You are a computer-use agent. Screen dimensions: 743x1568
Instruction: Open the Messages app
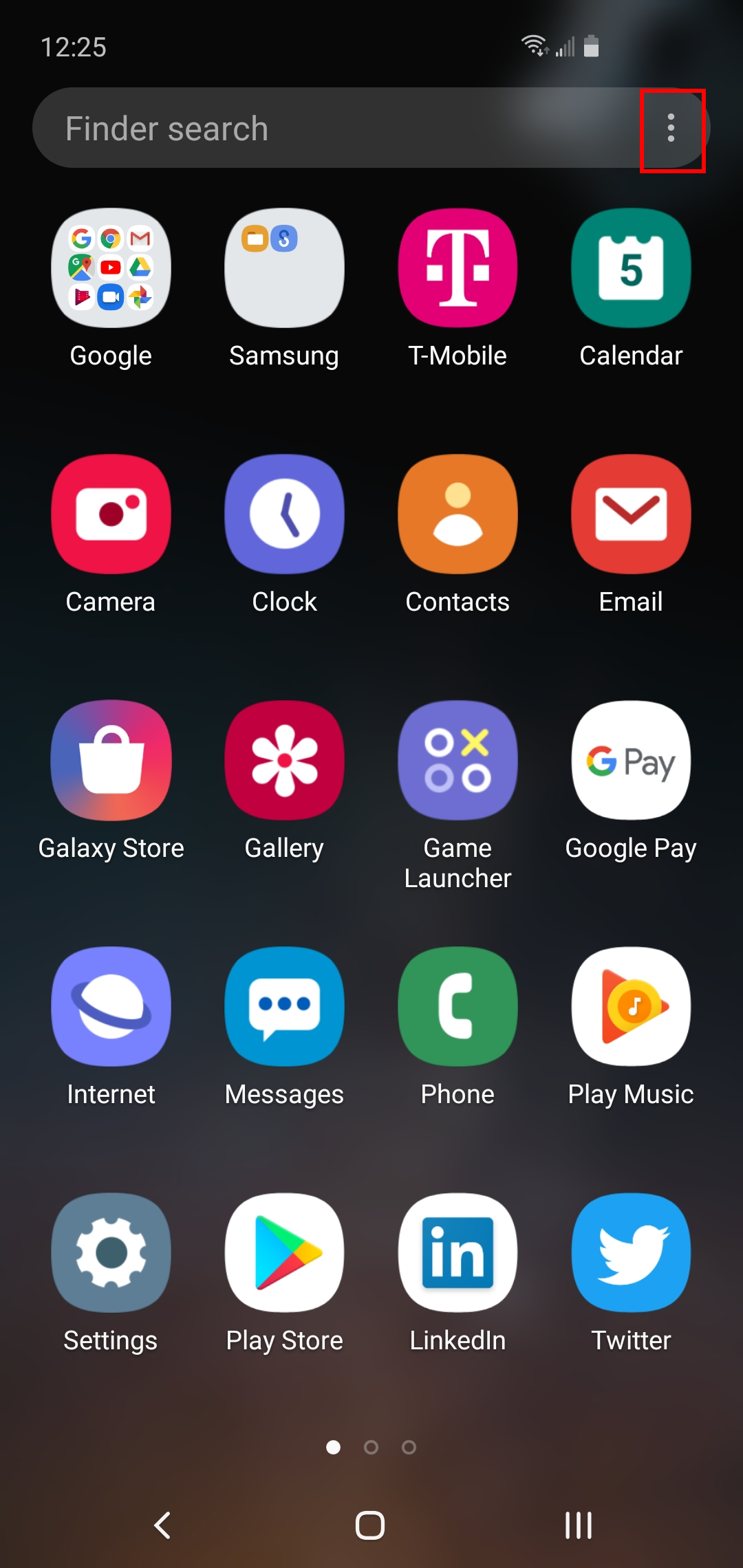click(x=284, y=1007)
